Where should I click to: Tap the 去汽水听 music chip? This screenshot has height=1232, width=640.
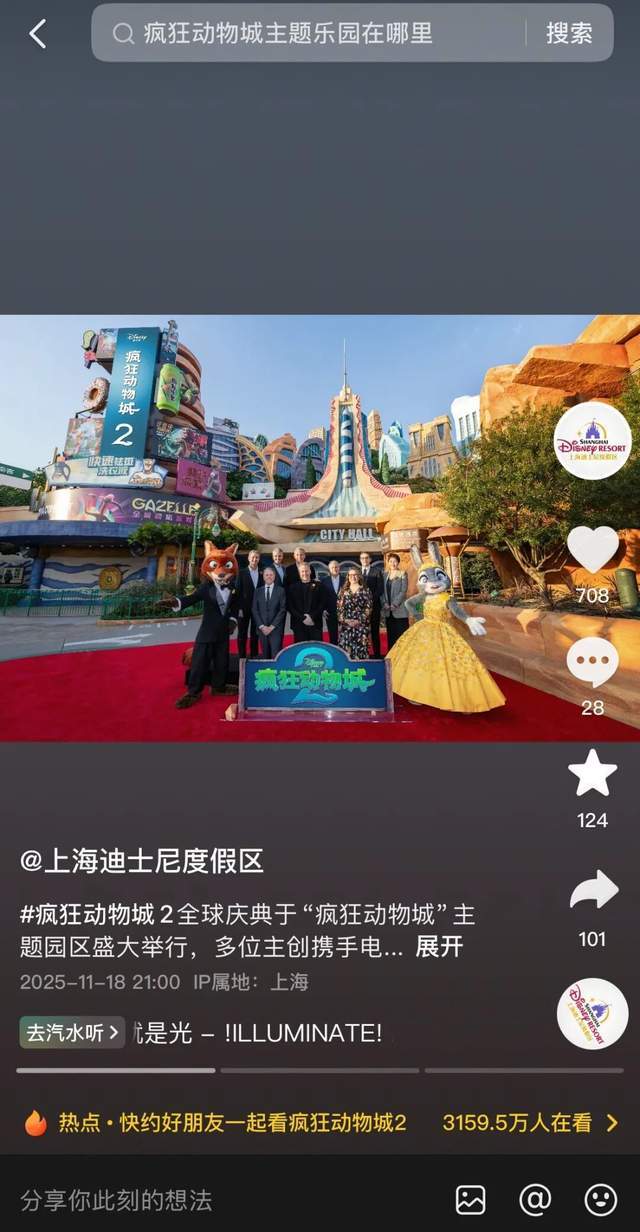pos(73,1032)
